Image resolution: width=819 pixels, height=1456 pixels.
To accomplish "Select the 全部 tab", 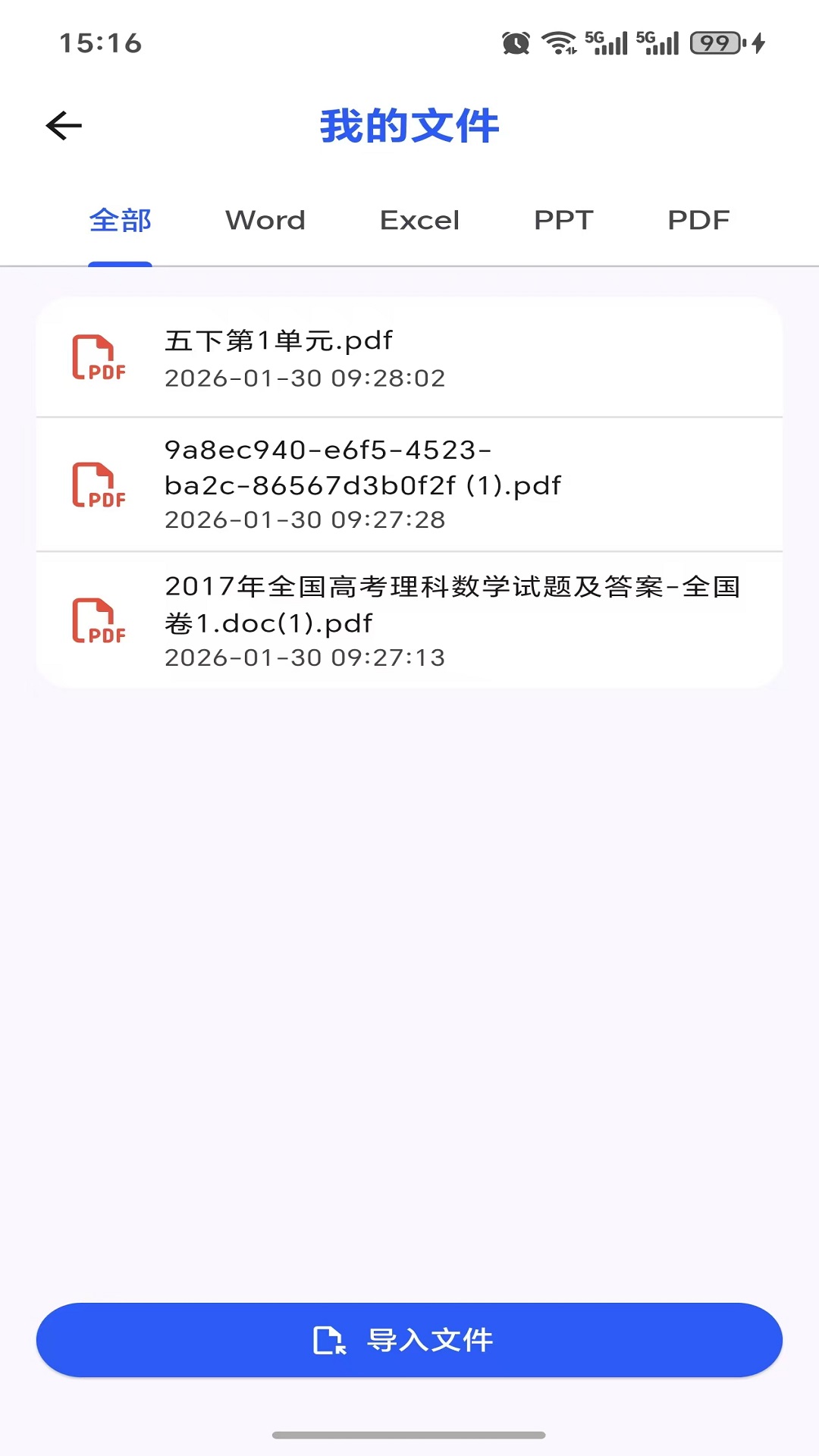I will (x=120, y=220).
